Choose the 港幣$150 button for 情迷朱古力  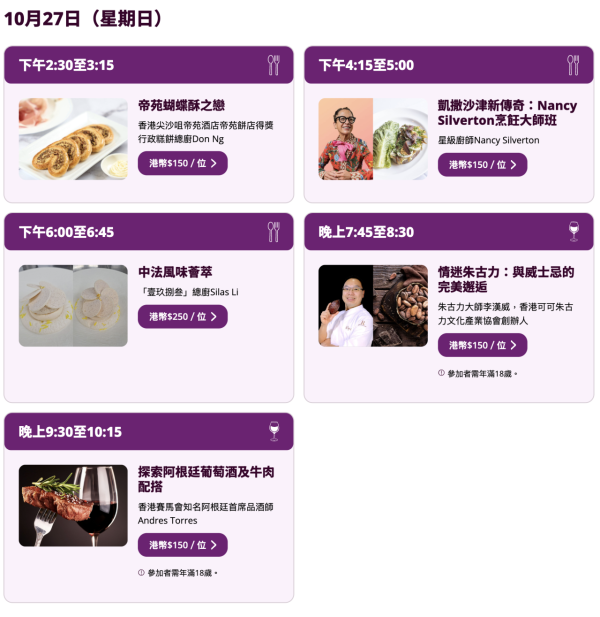pos(482,346)
